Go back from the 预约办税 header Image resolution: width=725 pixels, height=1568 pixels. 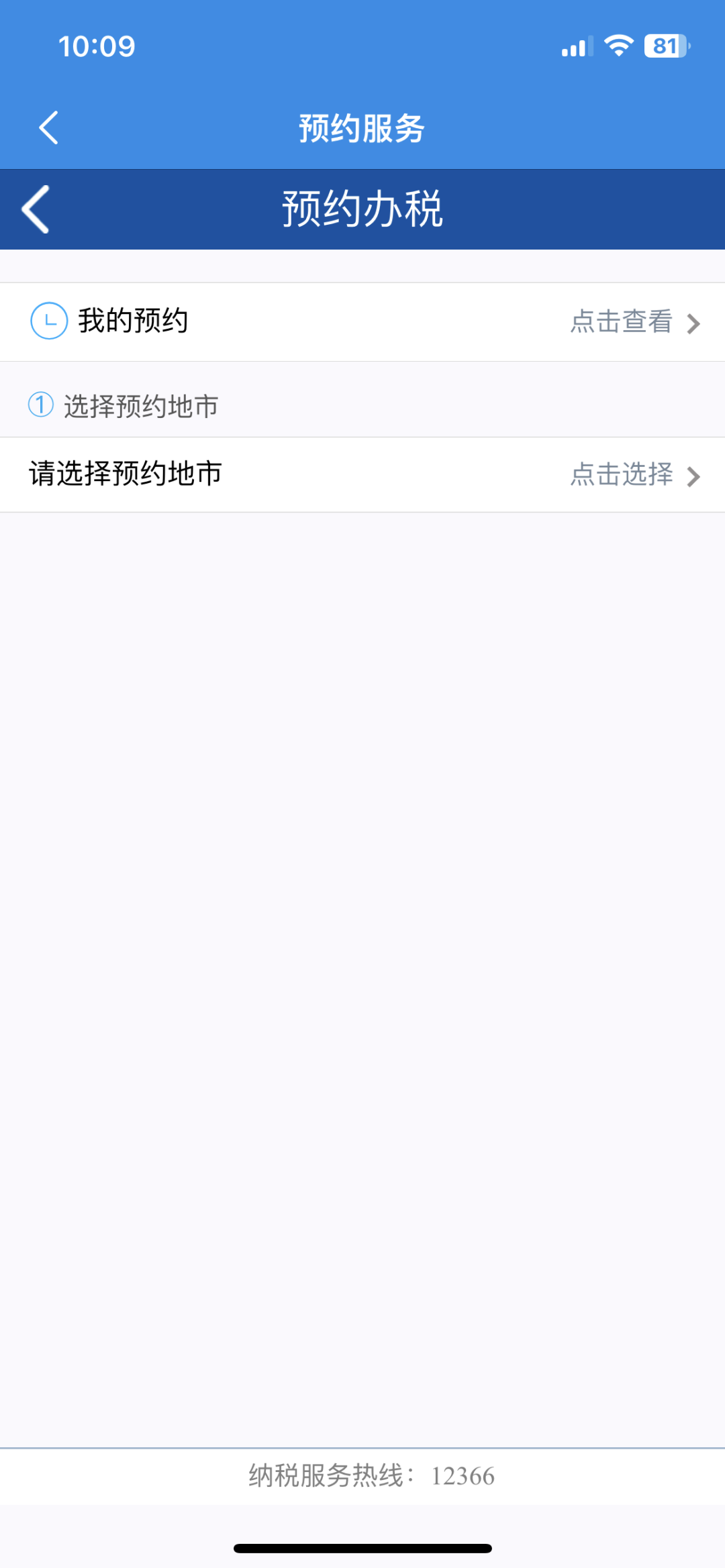pos(36,209)
